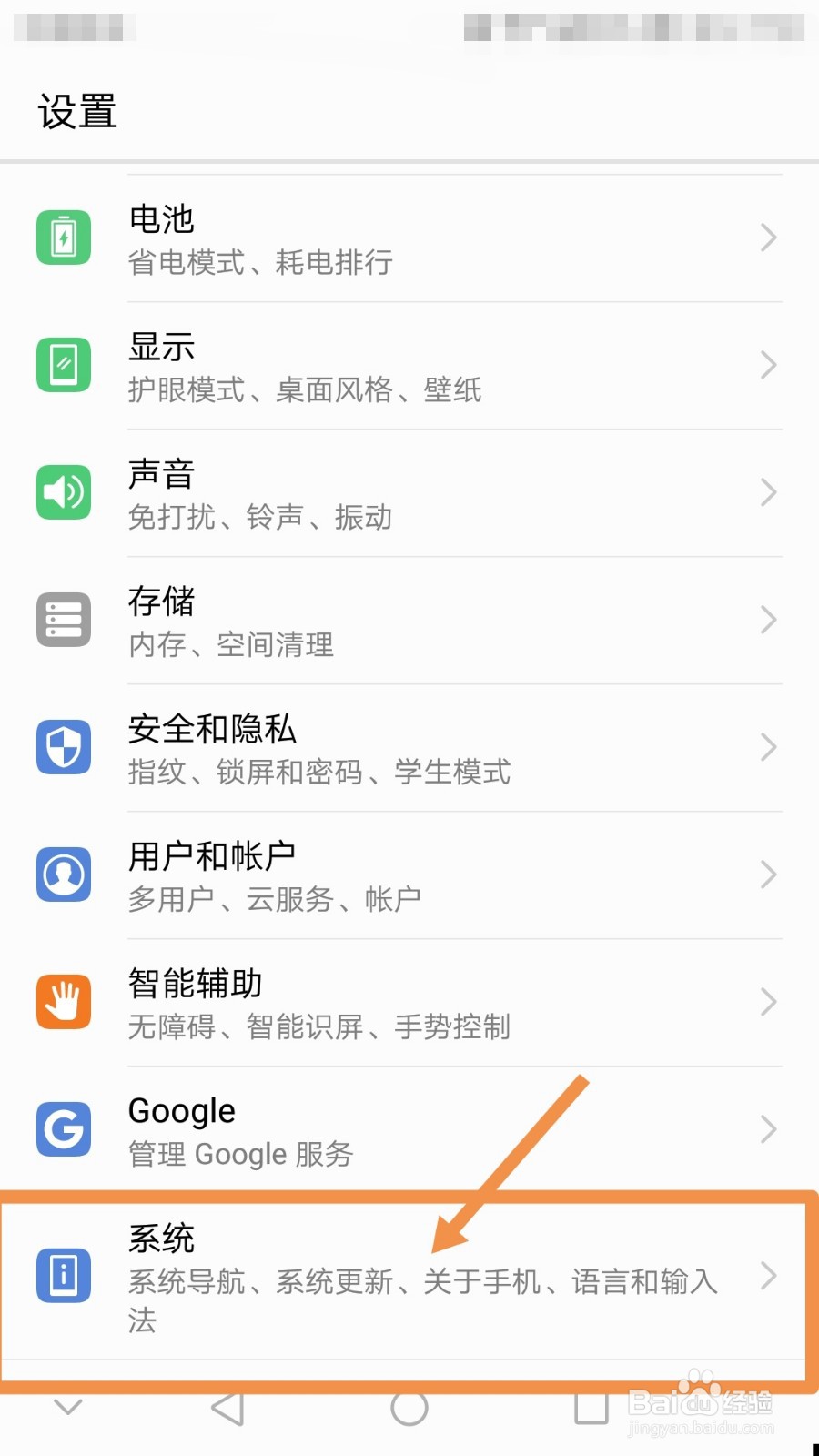Viewport: 819px width, 1456px height.
Task: Expand the 显示 row chevron arrow
Action: [x=767, y=364]
